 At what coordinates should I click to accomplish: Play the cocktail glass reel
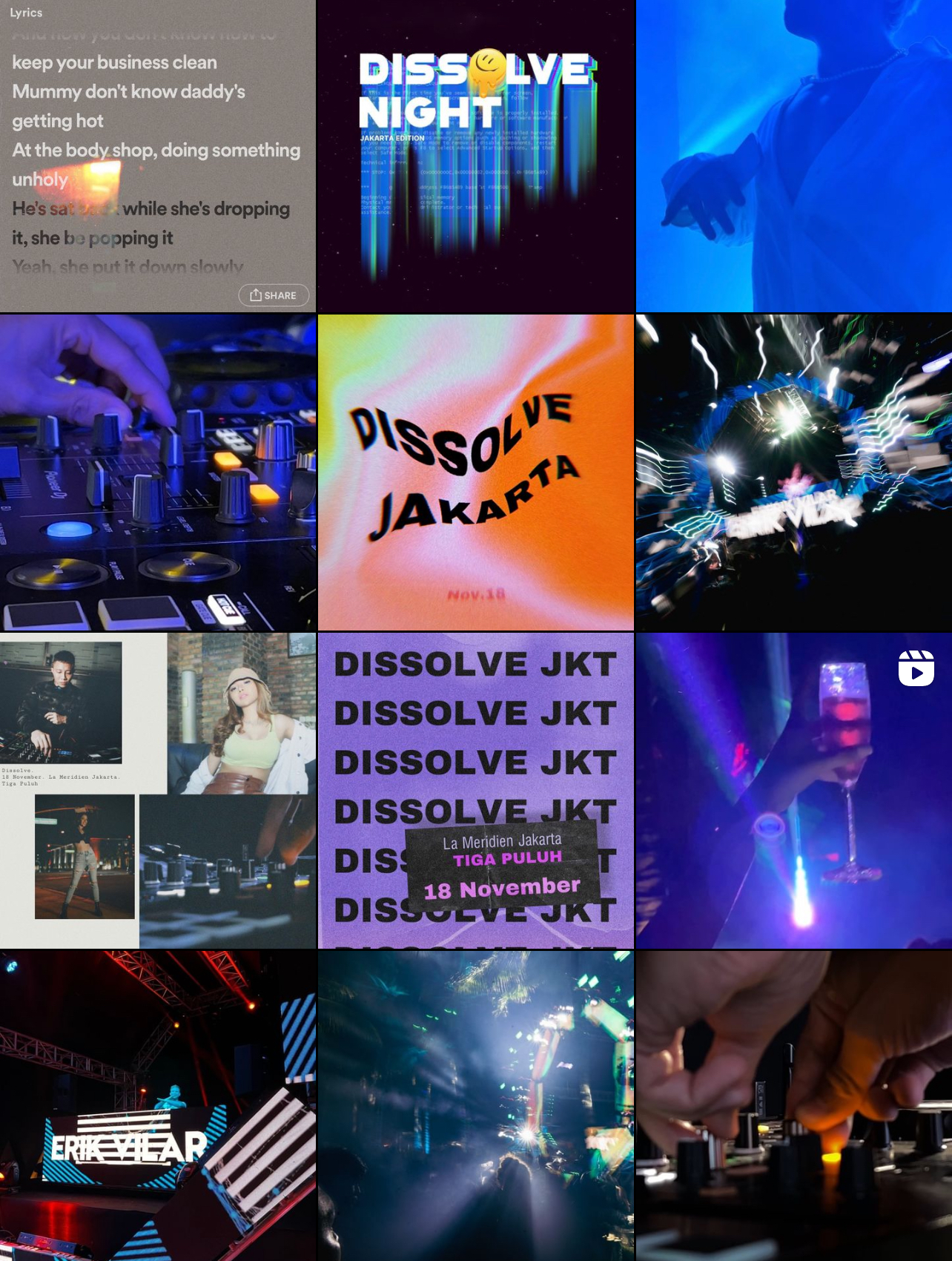[x=793, y=790]
